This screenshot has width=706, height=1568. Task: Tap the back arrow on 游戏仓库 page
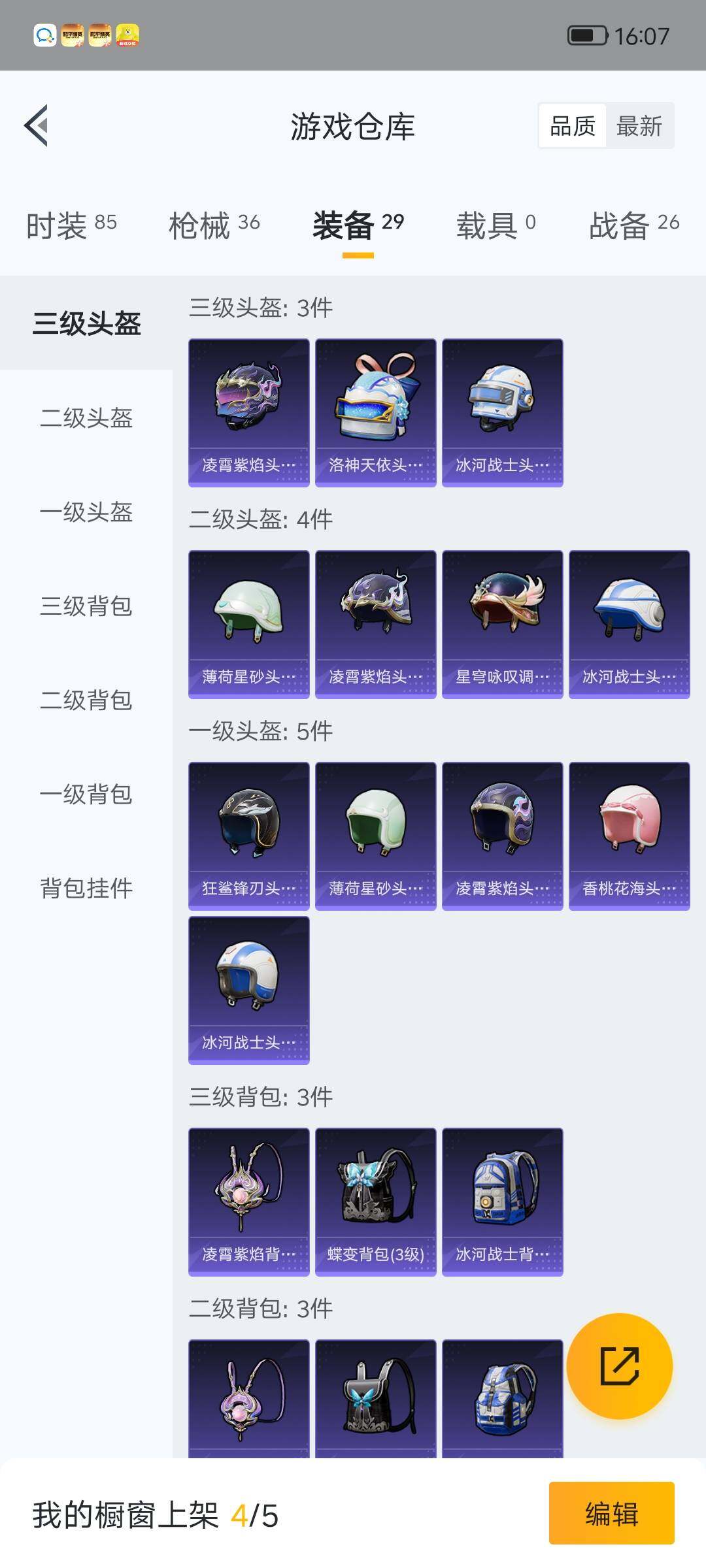click(37, 126)
